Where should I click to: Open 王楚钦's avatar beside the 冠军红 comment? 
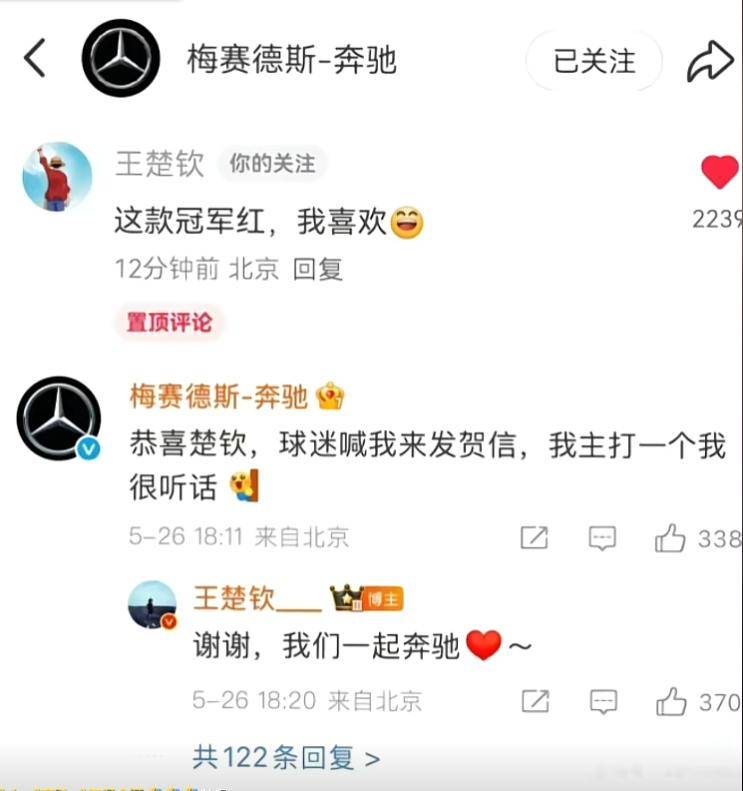(57, 176)
